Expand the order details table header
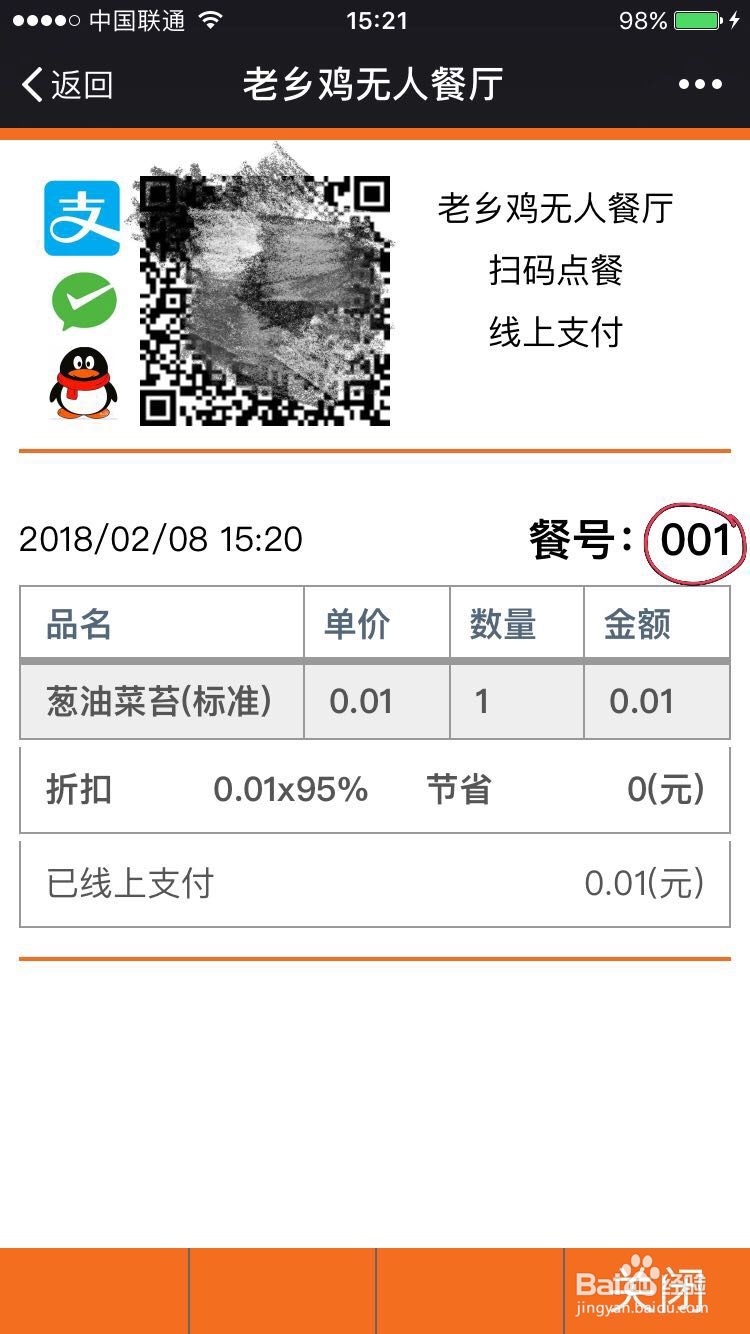Viewport: 750px width, 1334px height. [375, 622]
